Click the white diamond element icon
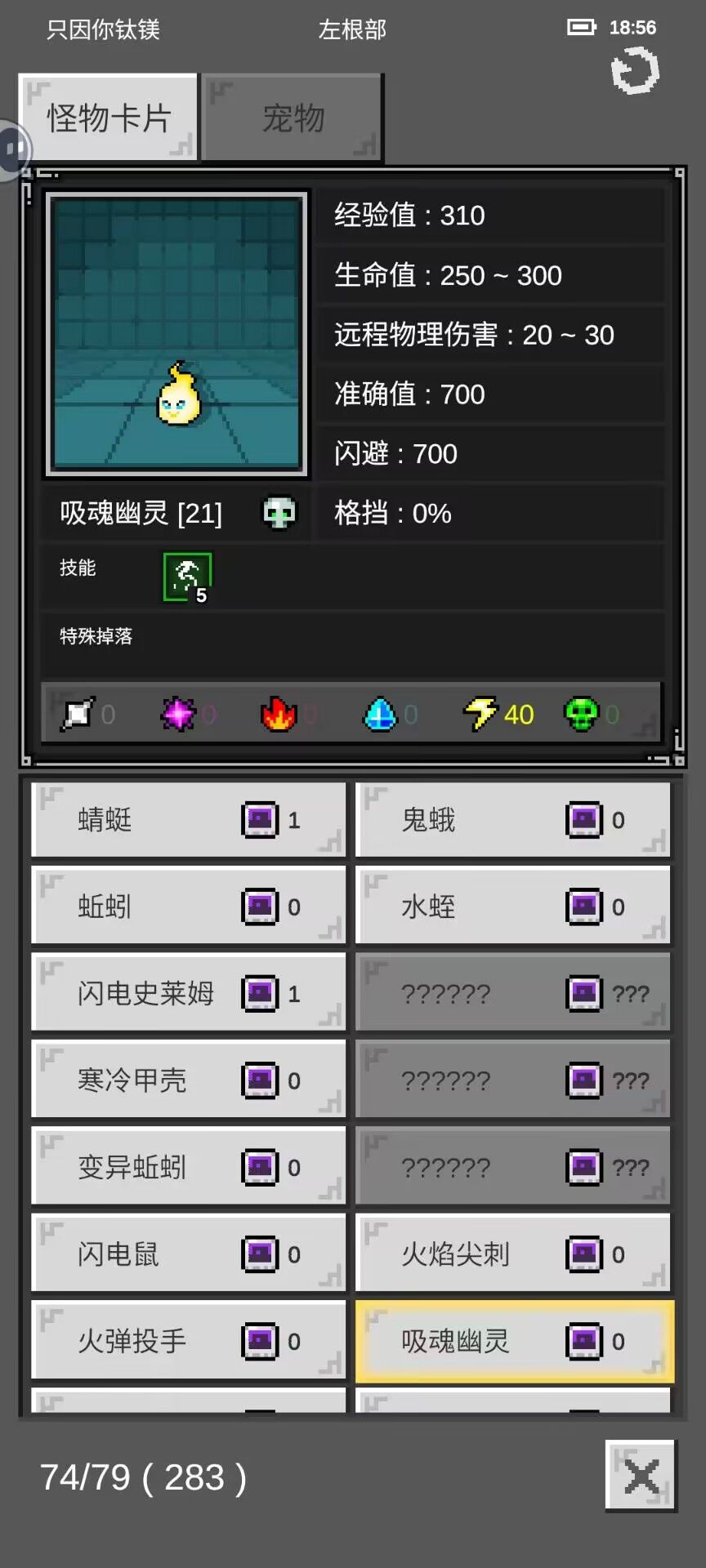Image resolution: width=706 pixels, height=1568 pixels. (x=78, y=713)
